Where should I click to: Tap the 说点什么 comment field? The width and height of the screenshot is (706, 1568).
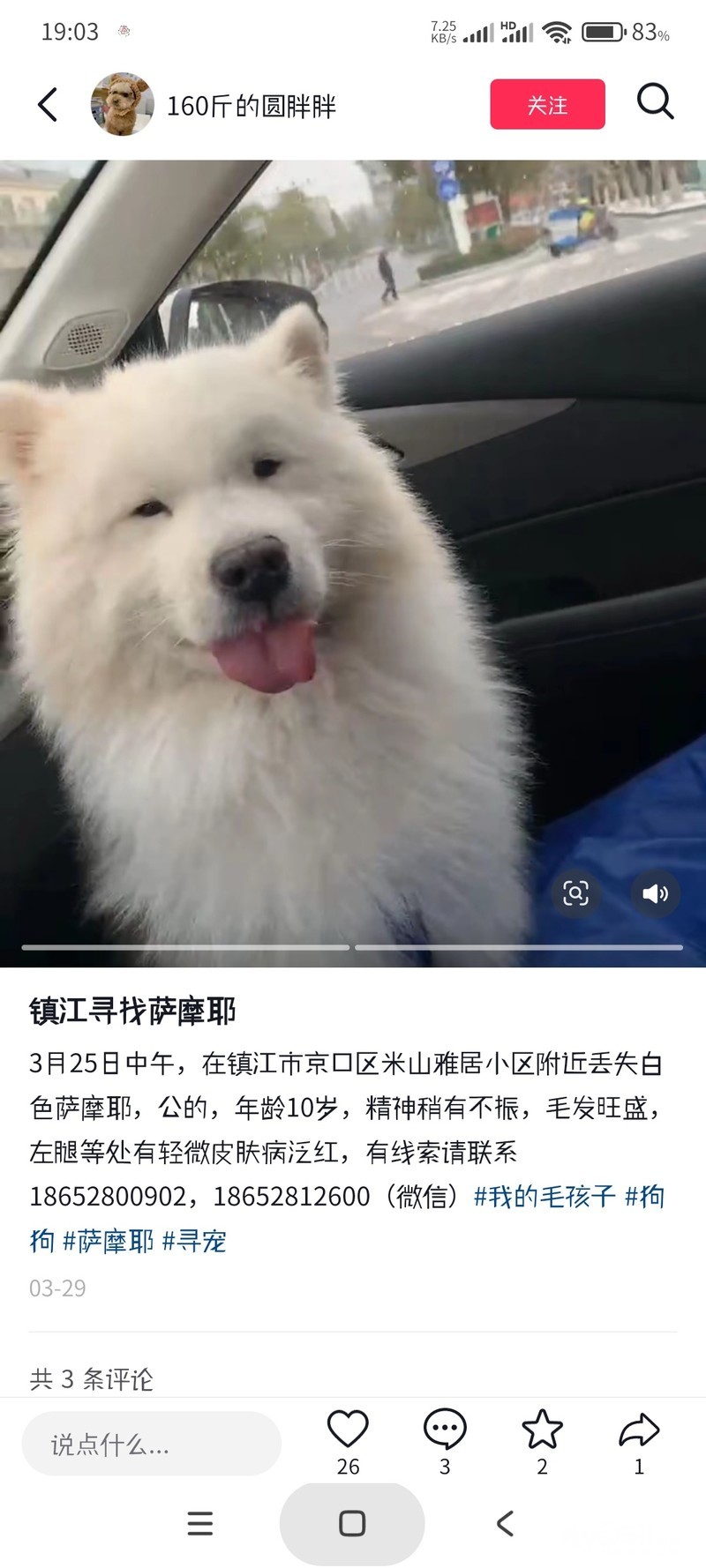click(x=151, y=1444)
